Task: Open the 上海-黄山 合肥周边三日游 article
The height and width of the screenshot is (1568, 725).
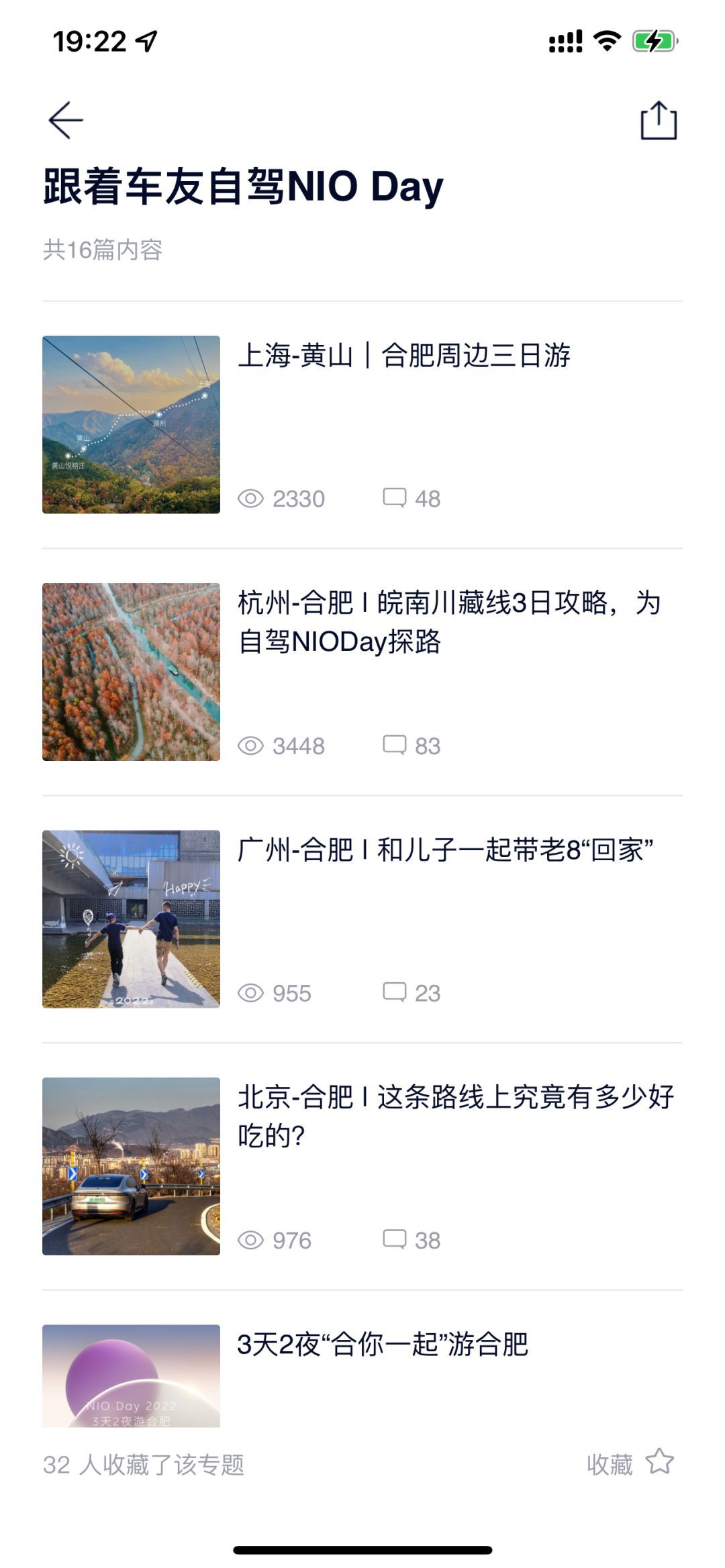Action: 404,356
